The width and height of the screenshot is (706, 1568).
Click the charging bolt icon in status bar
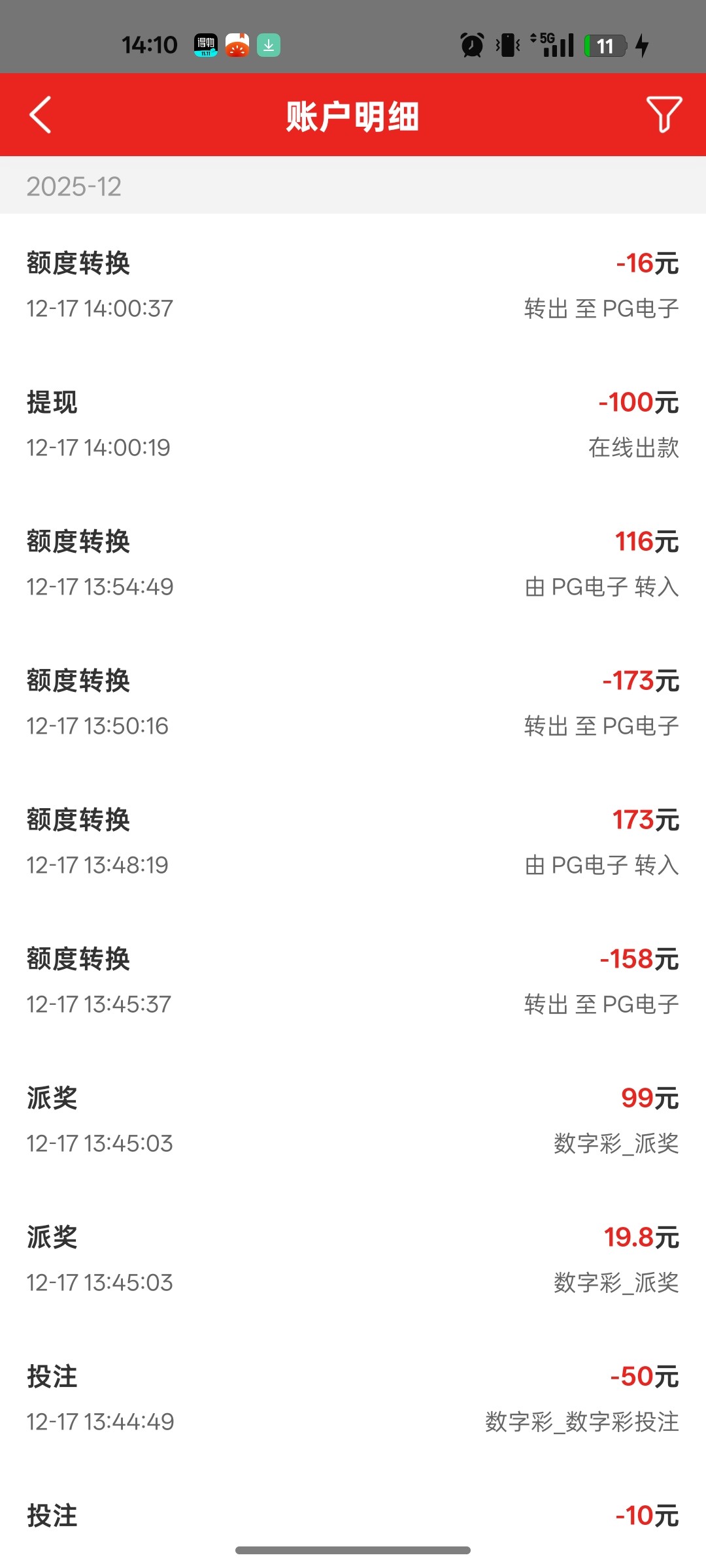point(643,44)
